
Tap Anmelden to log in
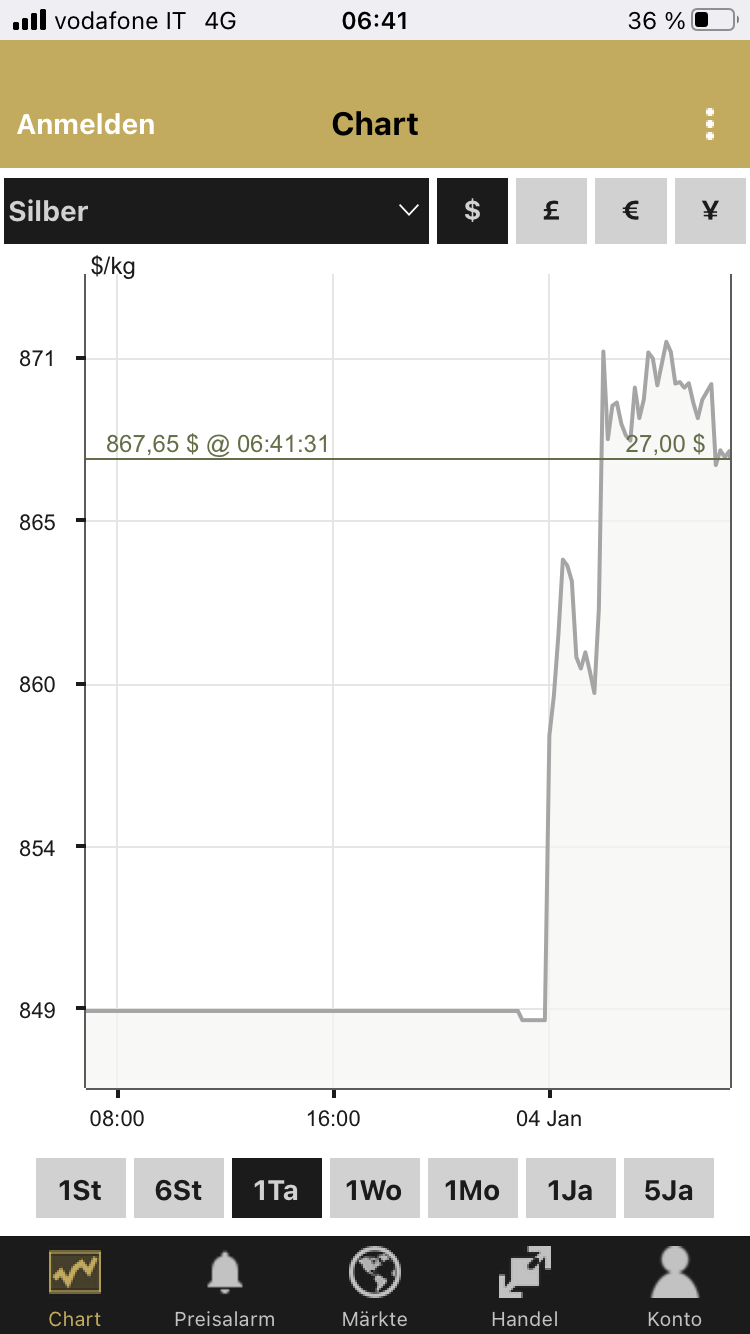click(86, 124)
